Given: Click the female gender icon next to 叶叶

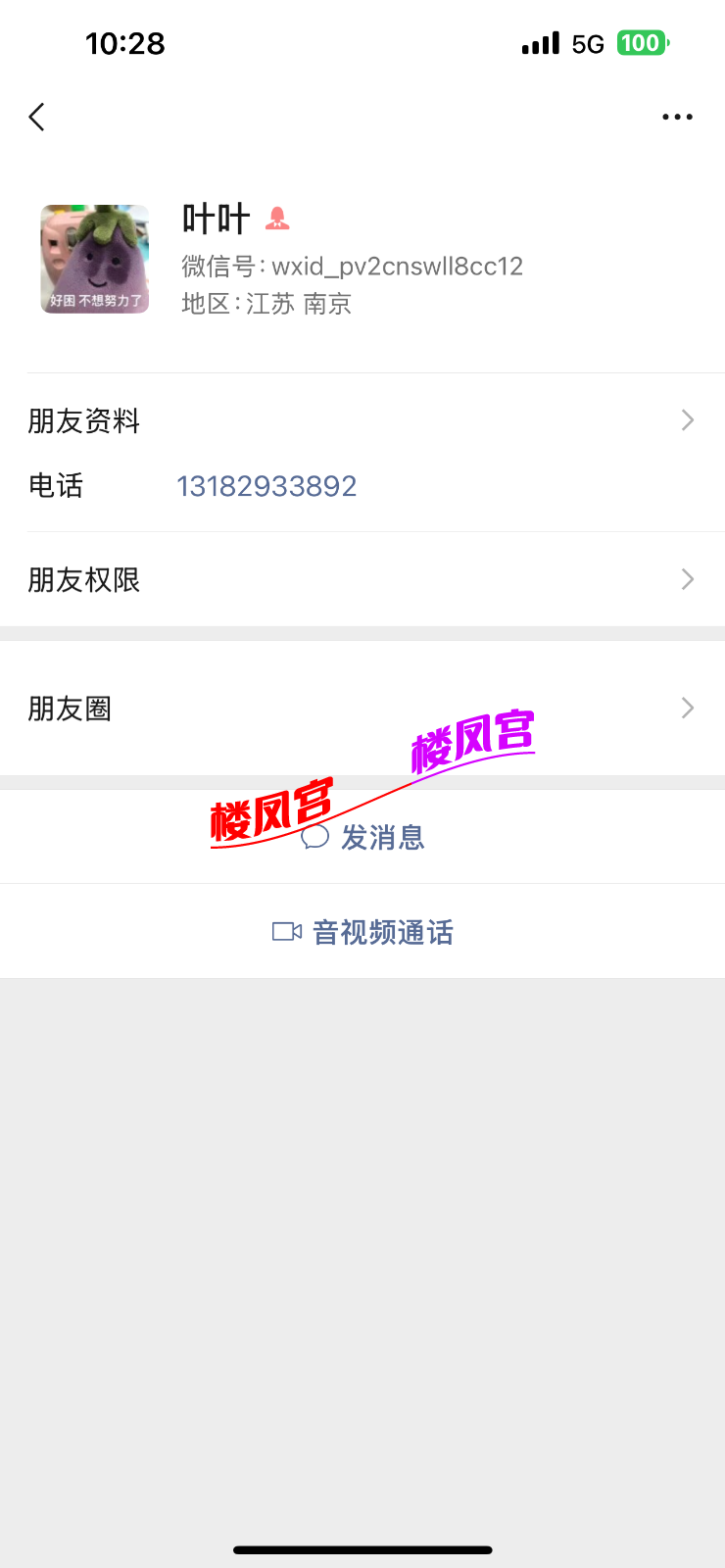Looking at the screenshot, I should click(x=277, y=218).
